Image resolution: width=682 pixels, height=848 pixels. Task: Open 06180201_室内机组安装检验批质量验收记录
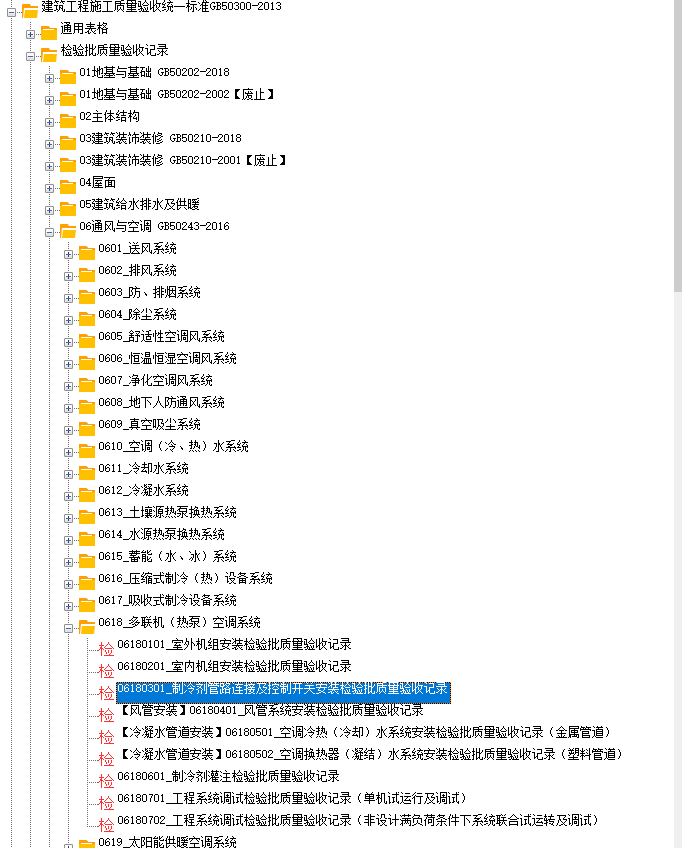coord(234,667)
